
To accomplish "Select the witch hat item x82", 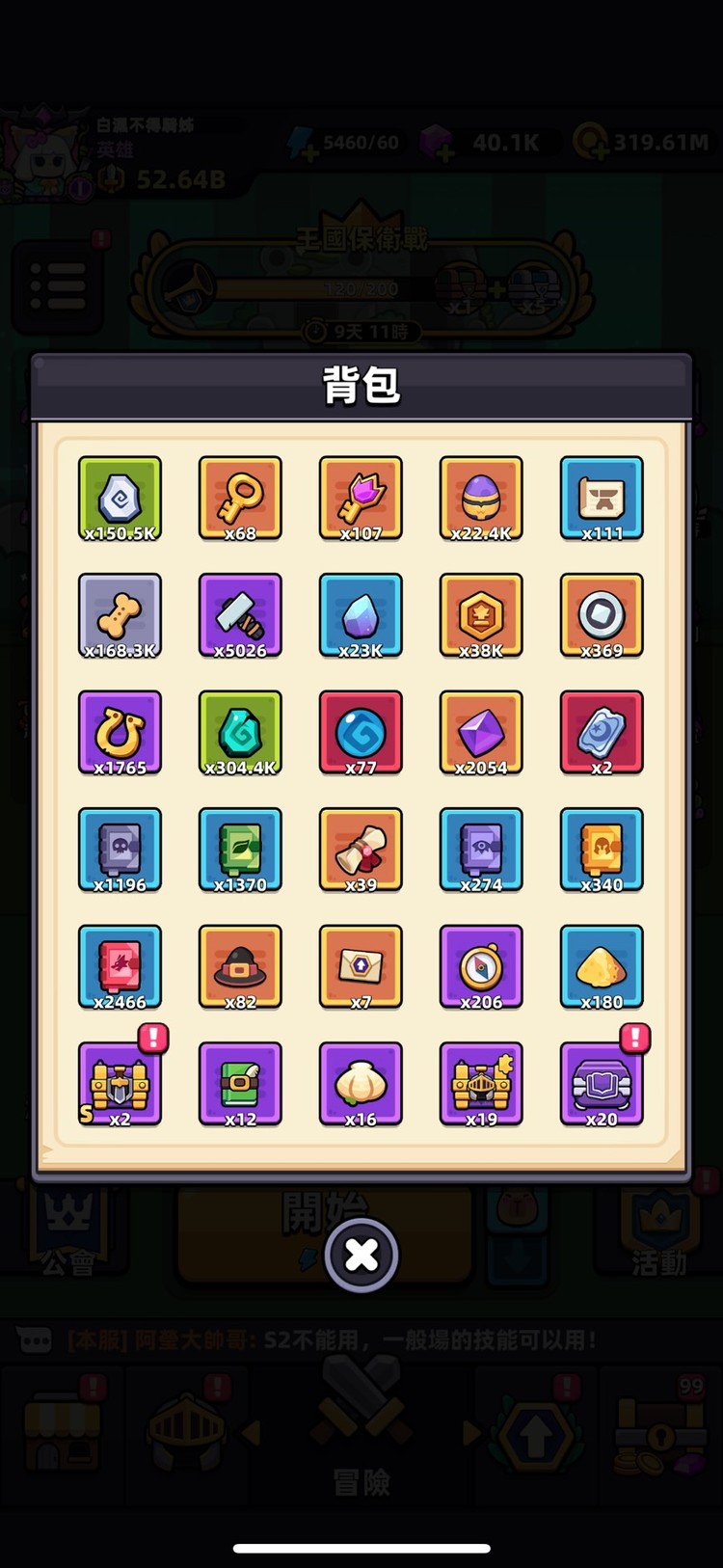I will (240, 966).
